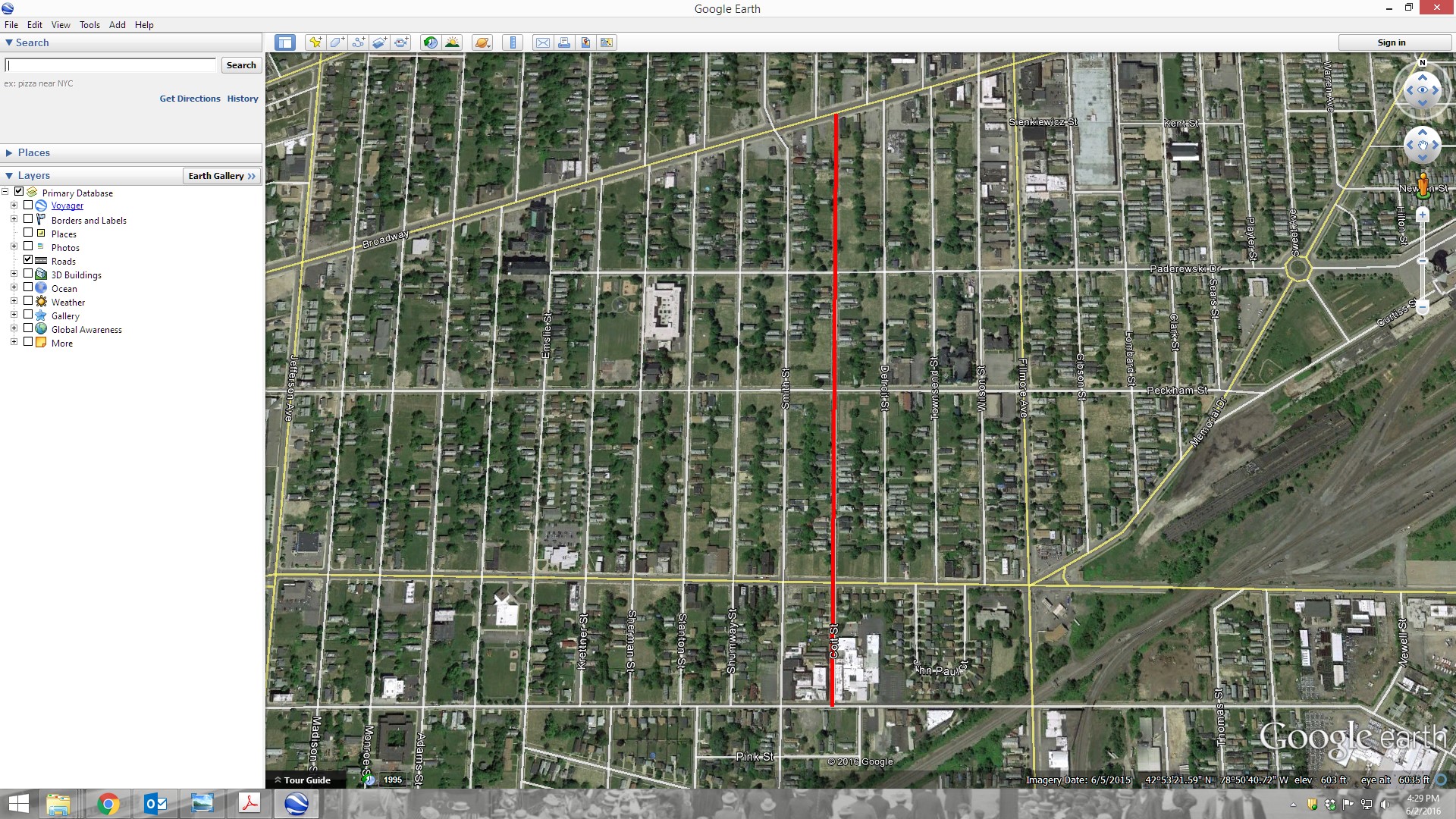Add a placemark from the toolbar
Image resolution: width=1456 pixels, height=819 pixels.
pyautogui.click(x=315, y=42)
